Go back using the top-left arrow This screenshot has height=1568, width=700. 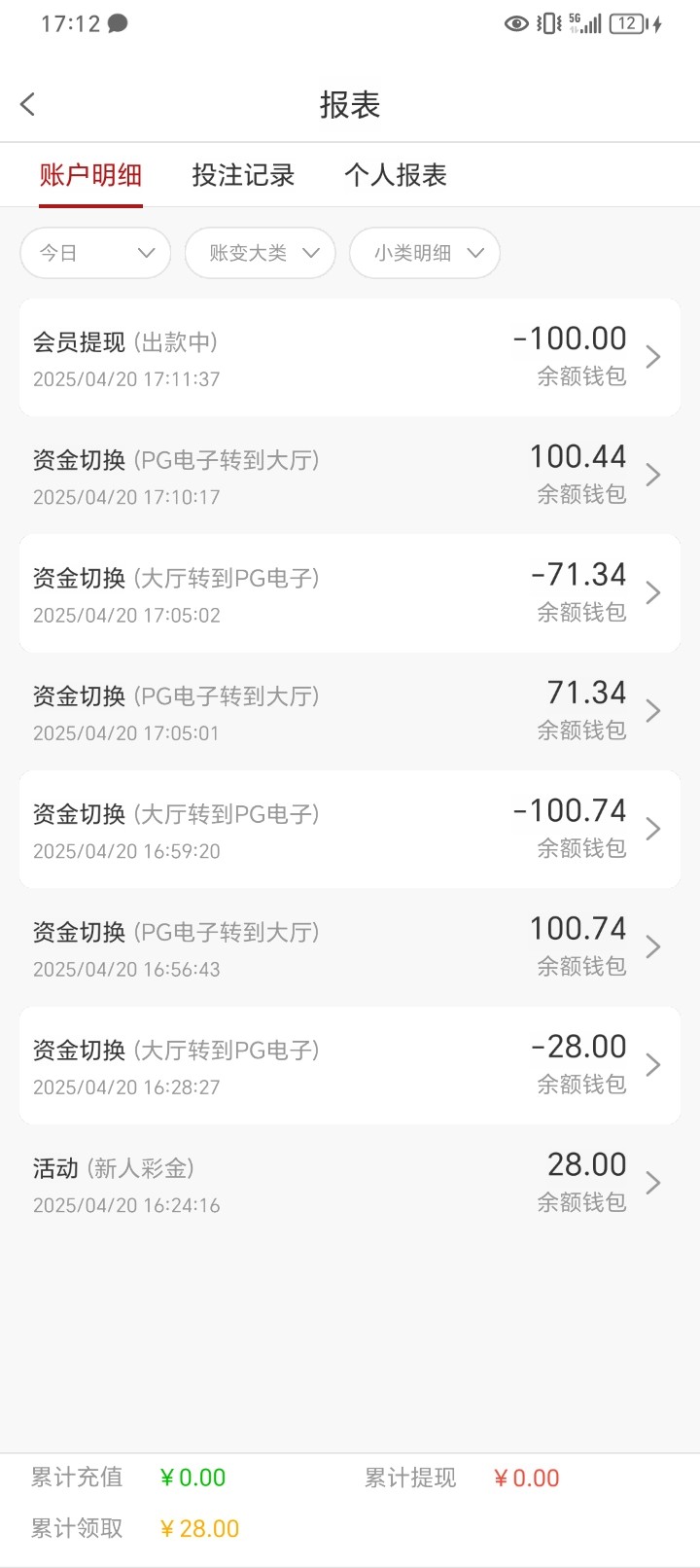coord(28,104)
